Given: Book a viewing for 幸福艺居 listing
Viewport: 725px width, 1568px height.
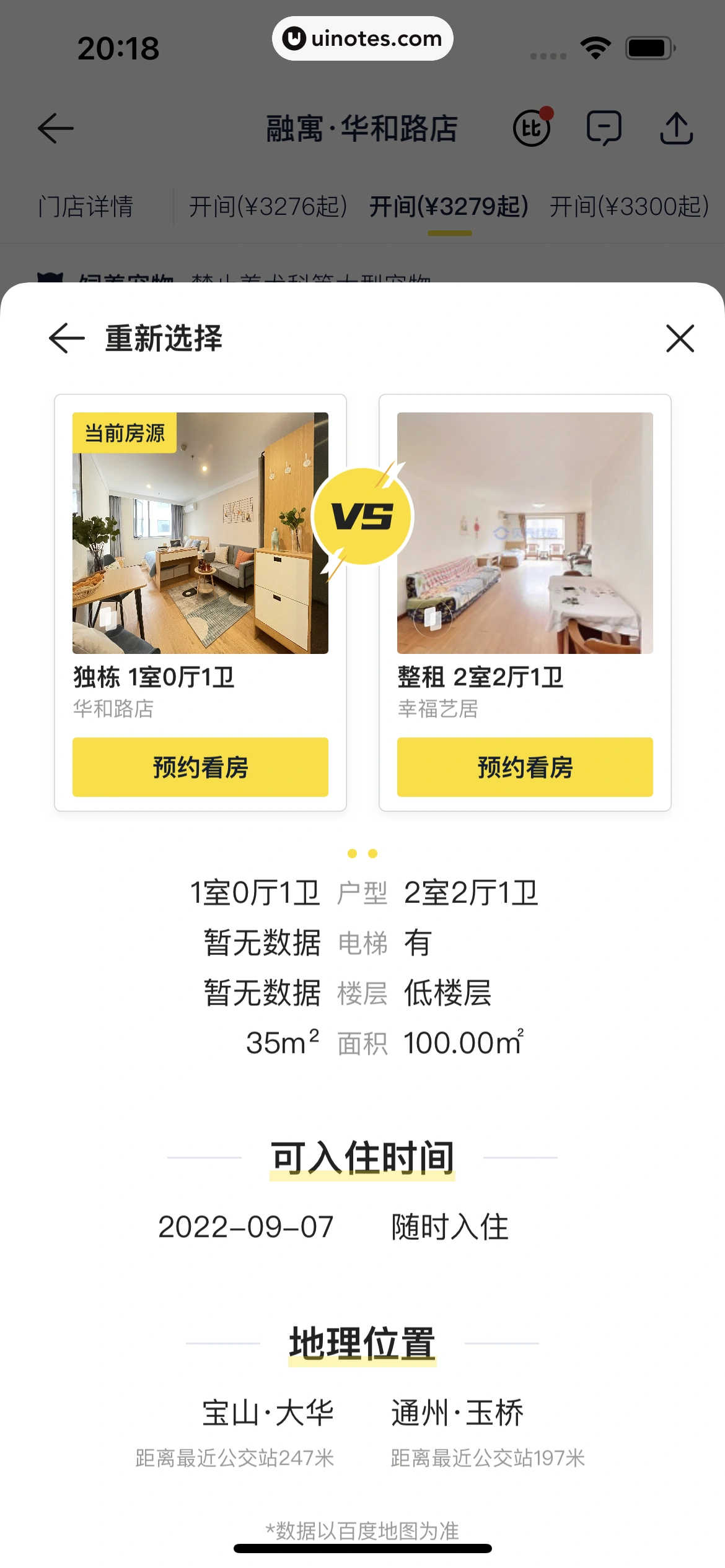Looking at the screenshot, I should click(525, 767).
